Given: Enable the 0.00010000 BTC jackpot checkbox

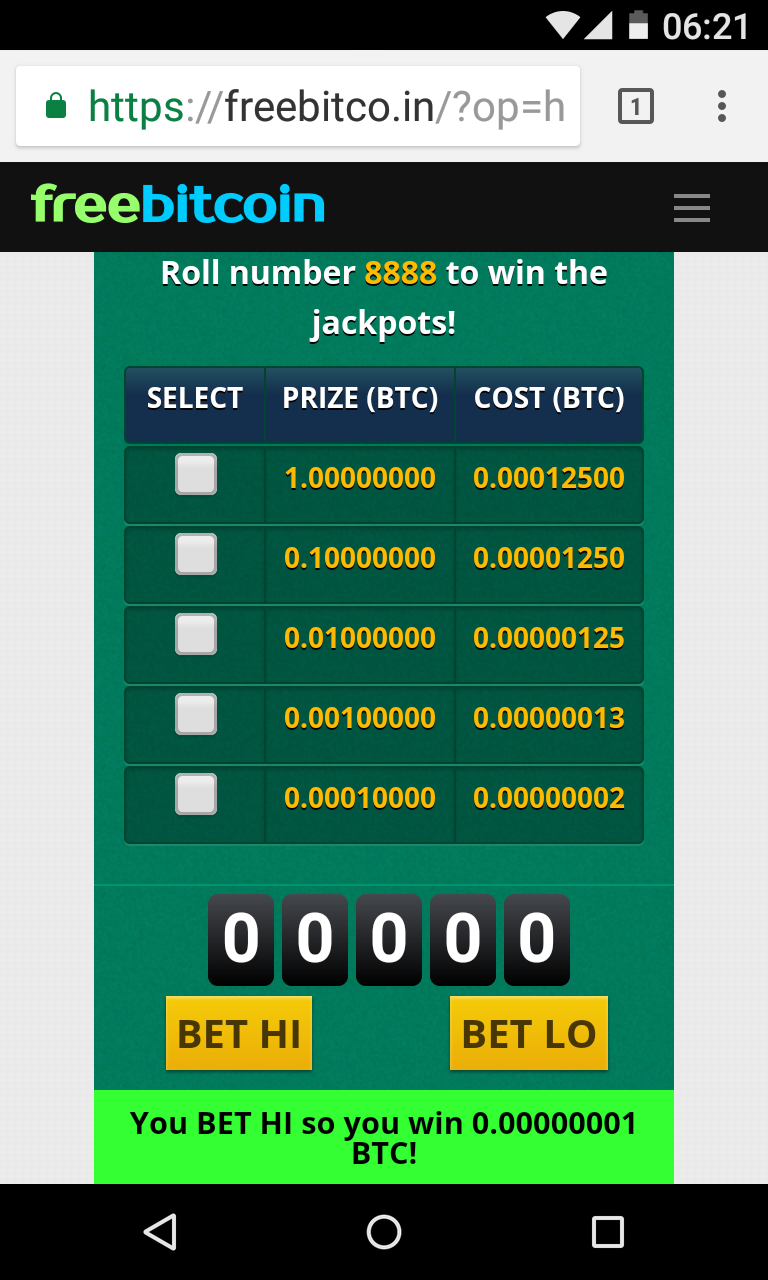Looking at the screenshot, I should 196,794.
